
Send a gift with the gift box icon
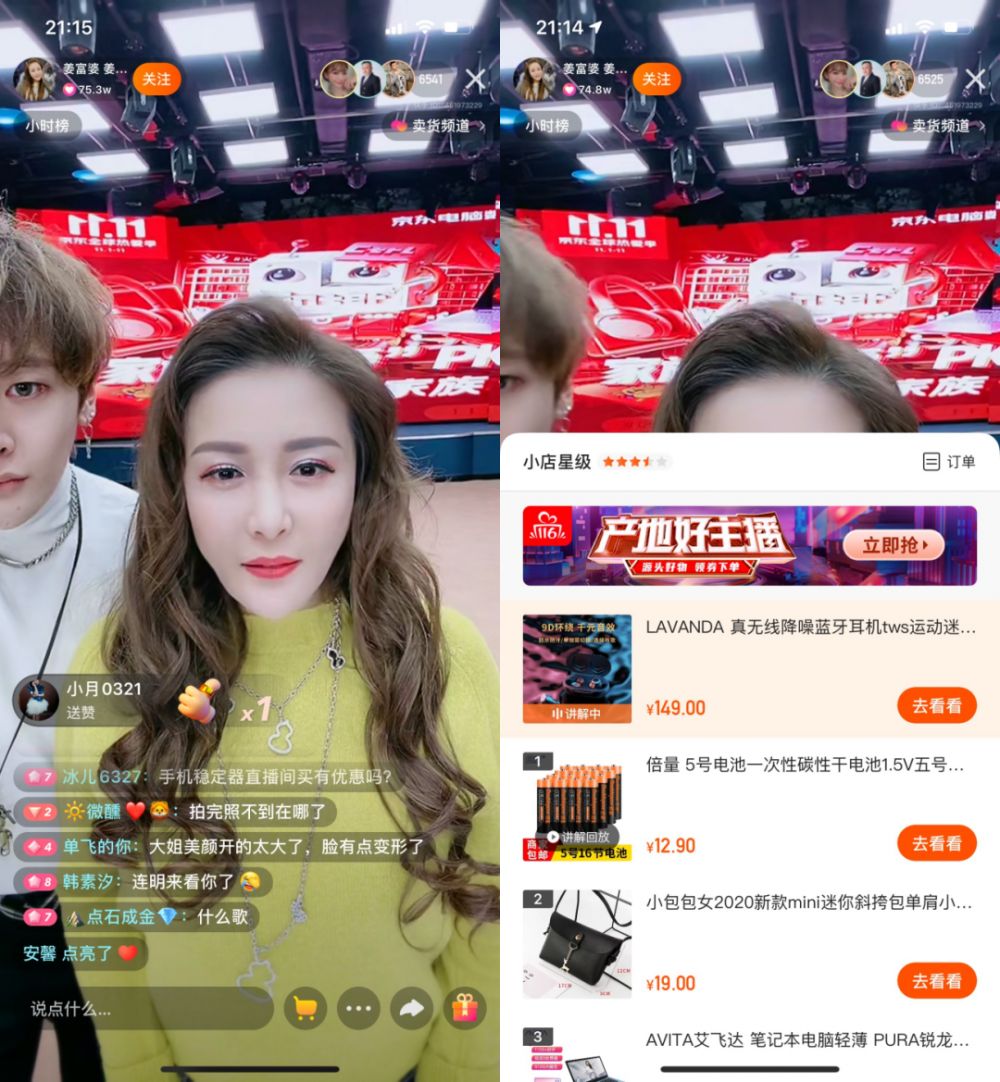(x=464, y=1008)
